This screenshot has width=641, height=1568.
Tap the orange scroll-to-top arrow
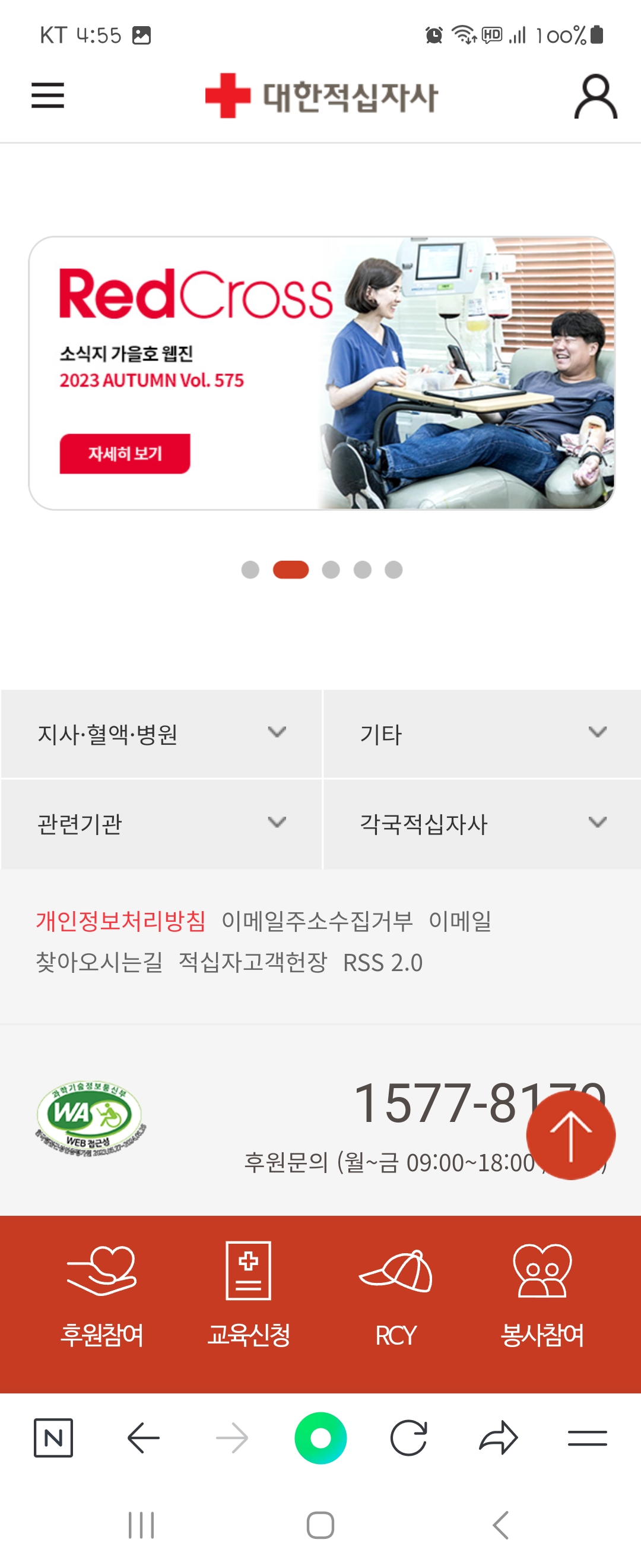coord(570,1135)
